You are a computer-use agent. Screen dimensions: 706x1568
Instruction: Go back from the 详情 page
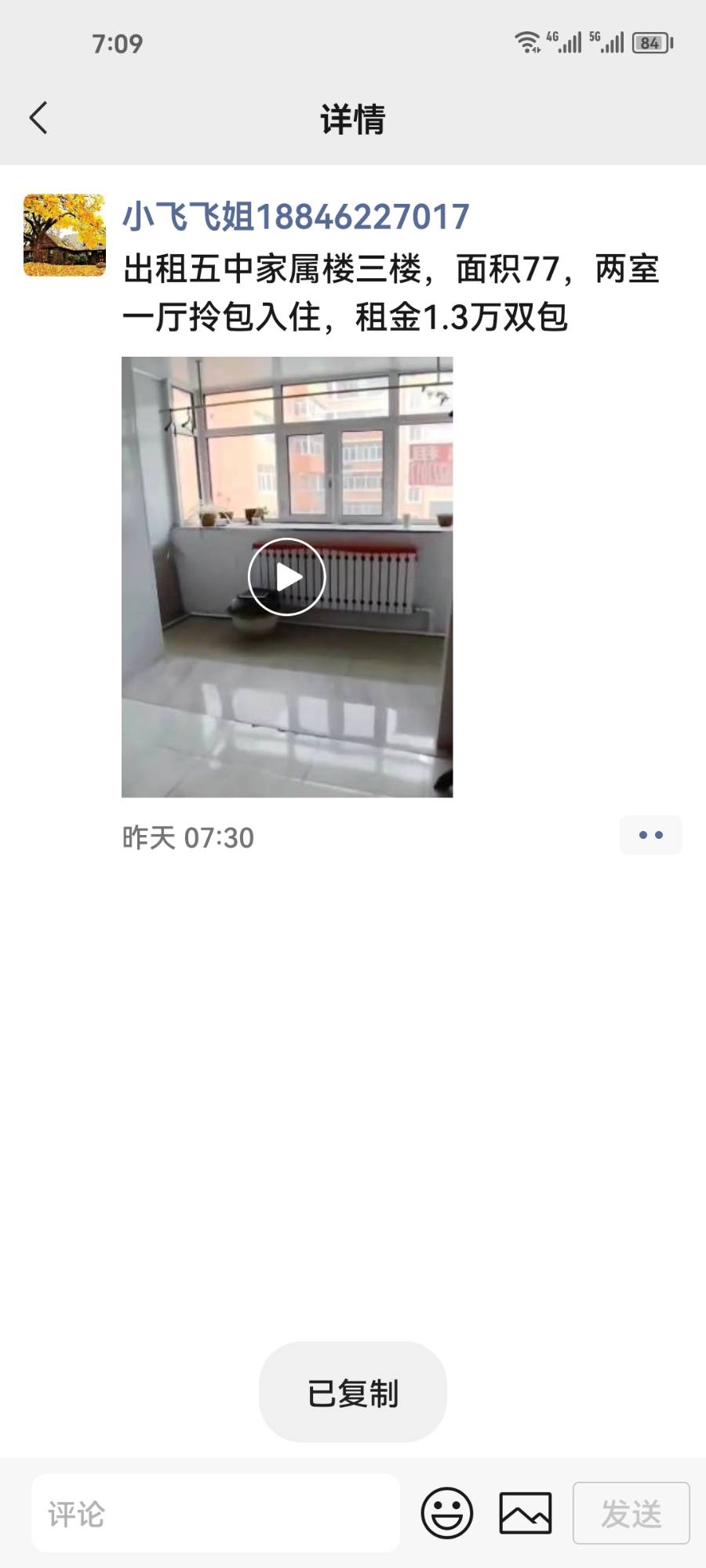pyautogui.click(x=38, y=118)
